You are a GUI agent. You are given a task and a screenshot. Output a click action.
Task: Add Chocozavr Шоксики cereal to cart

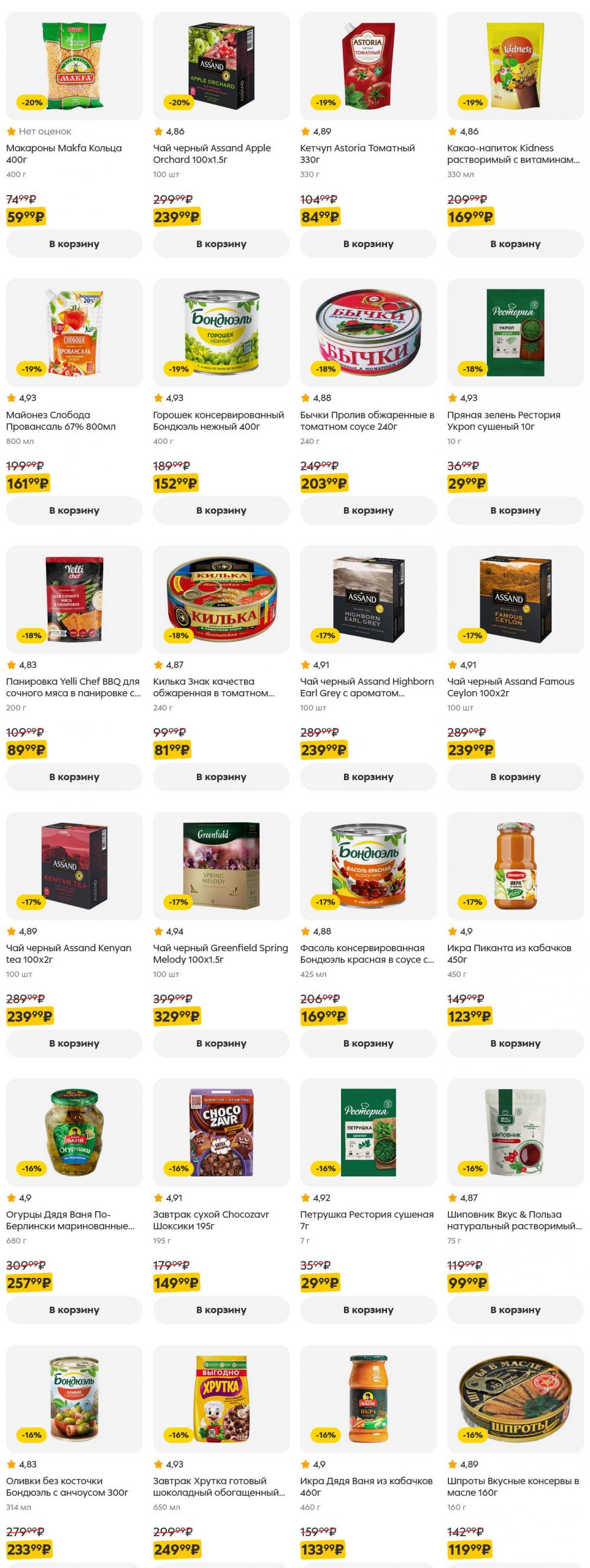click(x=221, y=1310)
